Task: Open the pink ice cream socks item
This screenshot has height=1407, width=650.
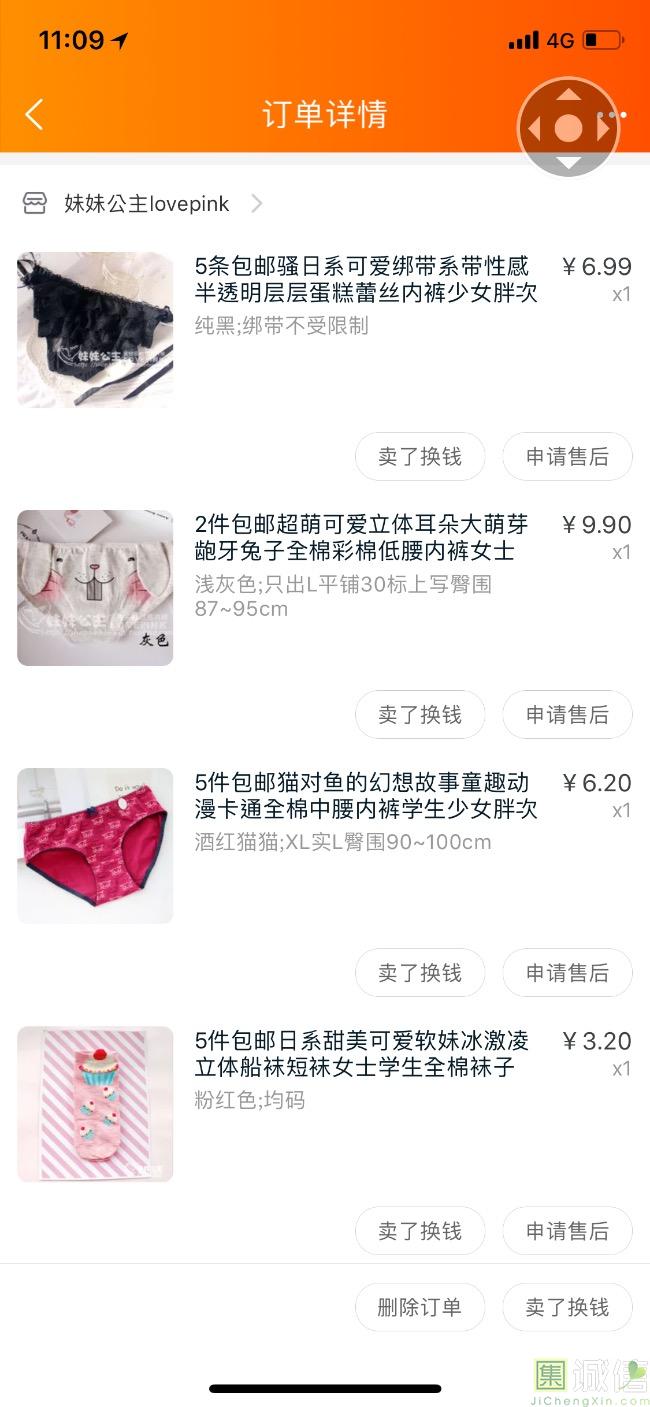Action: pyautogui.click(x=95, y=1104)
